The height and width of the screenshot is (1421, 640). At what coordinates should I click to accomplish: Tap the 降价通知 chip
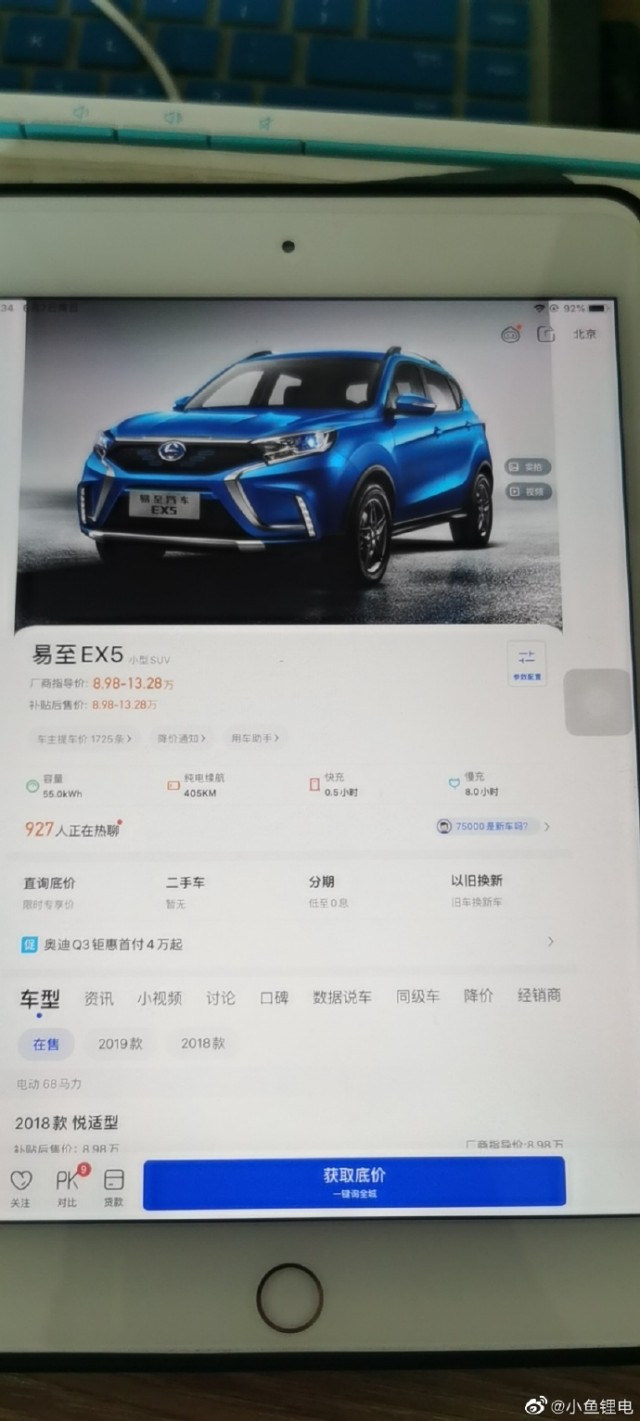(181, 739)
